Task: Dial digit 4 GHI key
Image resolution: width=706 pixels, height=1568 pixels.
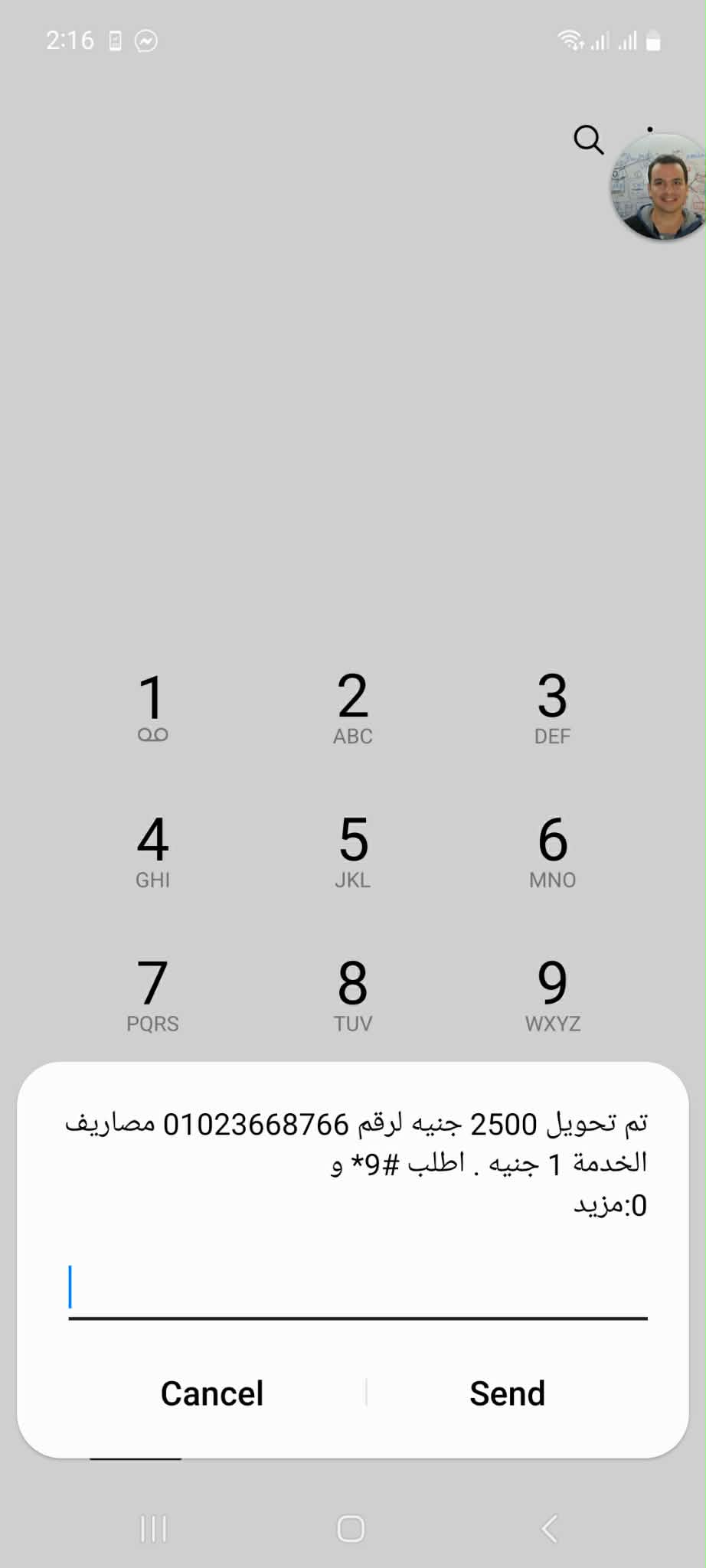Action: click(152, 850)
